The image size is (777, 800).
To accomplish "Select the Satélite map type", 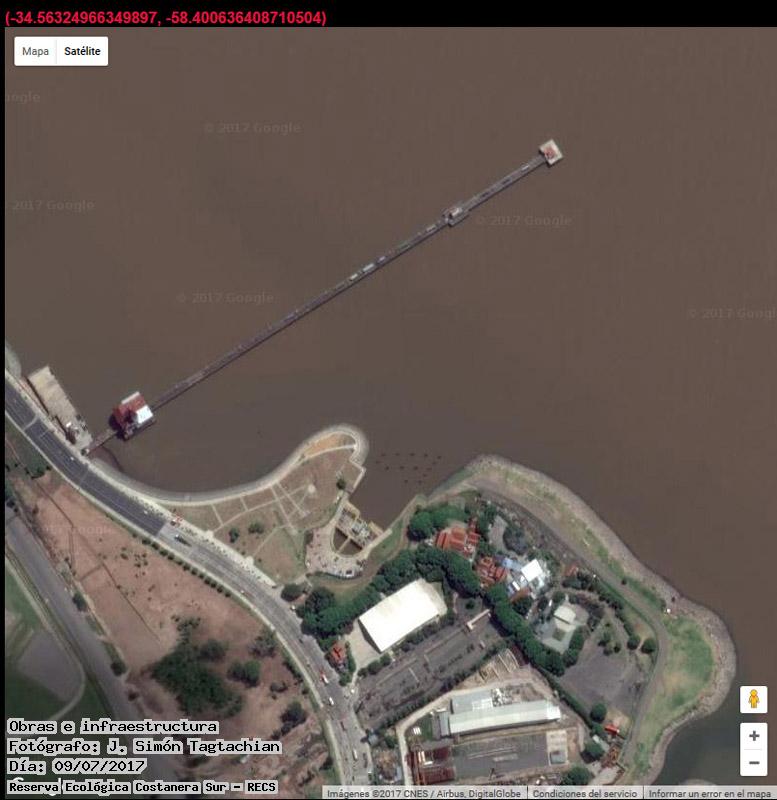I will tap(82, 51).
